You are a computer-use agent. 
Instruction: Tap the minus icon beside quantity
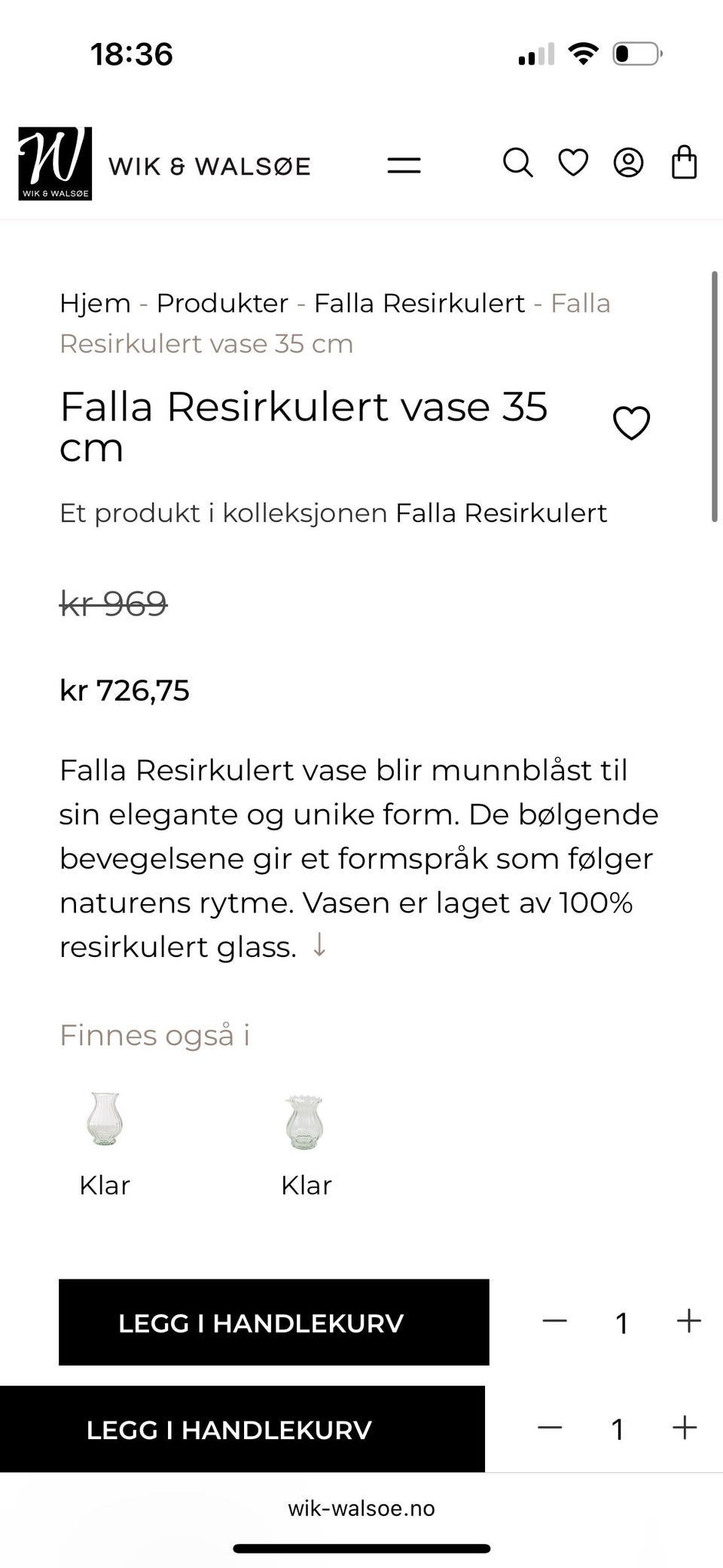point(554,1322)
